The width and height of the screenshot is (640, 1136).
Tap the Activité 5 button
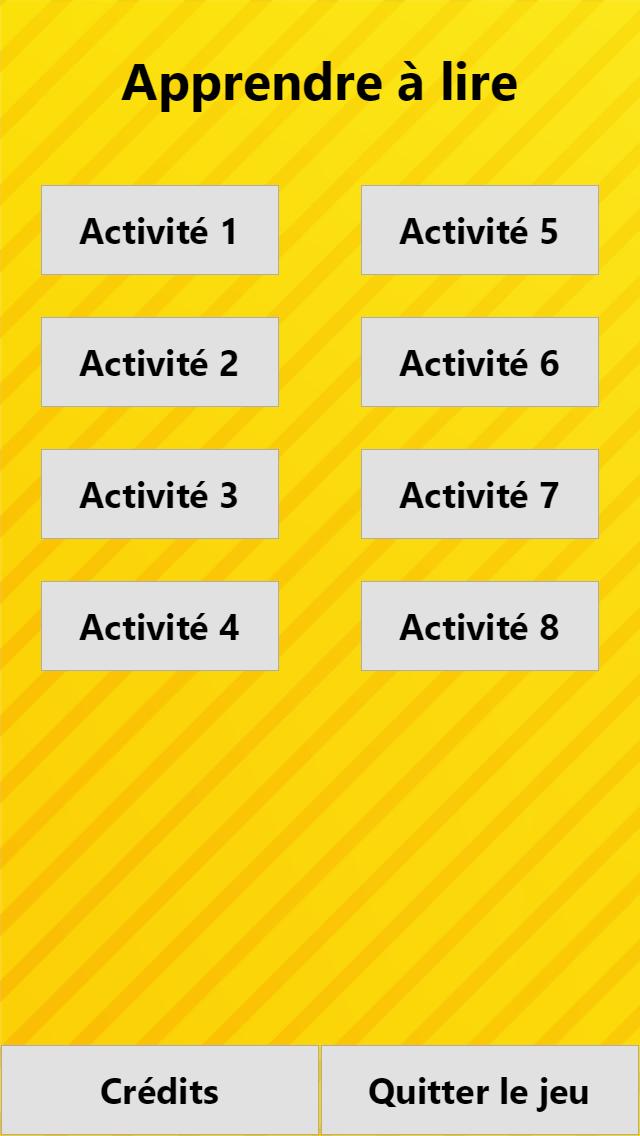[x=480, y=230]
